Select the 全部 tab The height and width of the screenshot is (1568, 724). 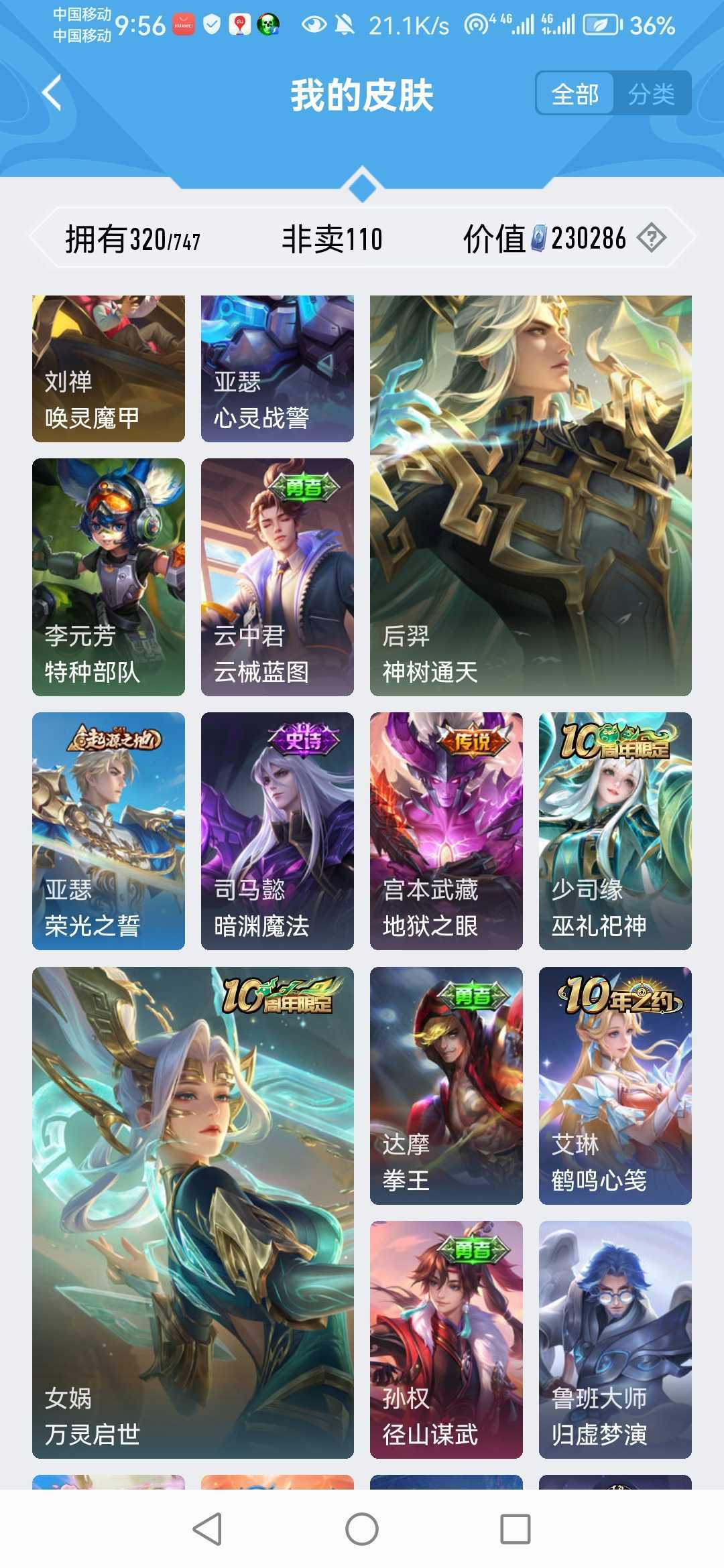click(x=575, y=94)
